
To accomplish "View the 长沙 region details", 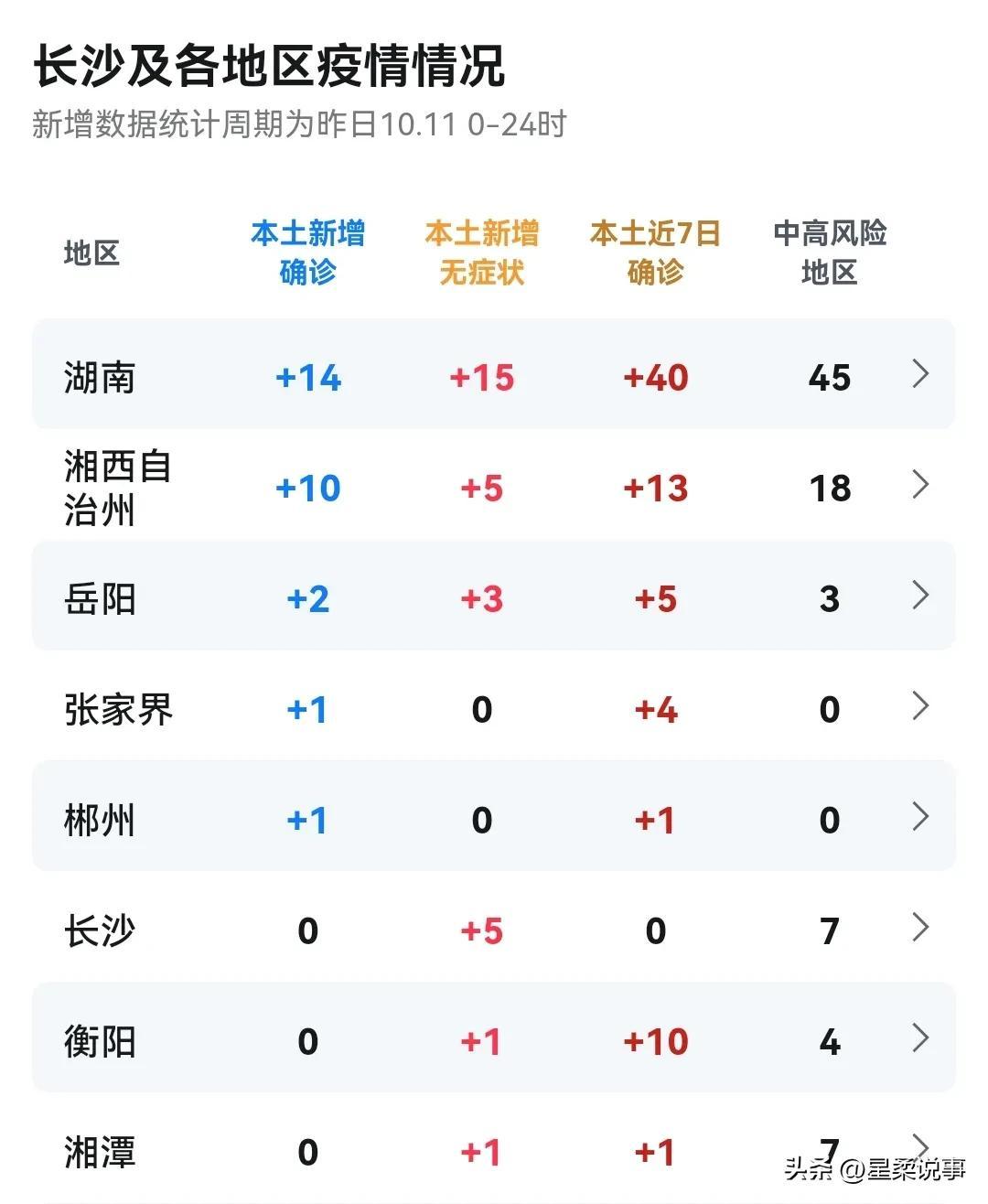I will [x=494, y=930].
